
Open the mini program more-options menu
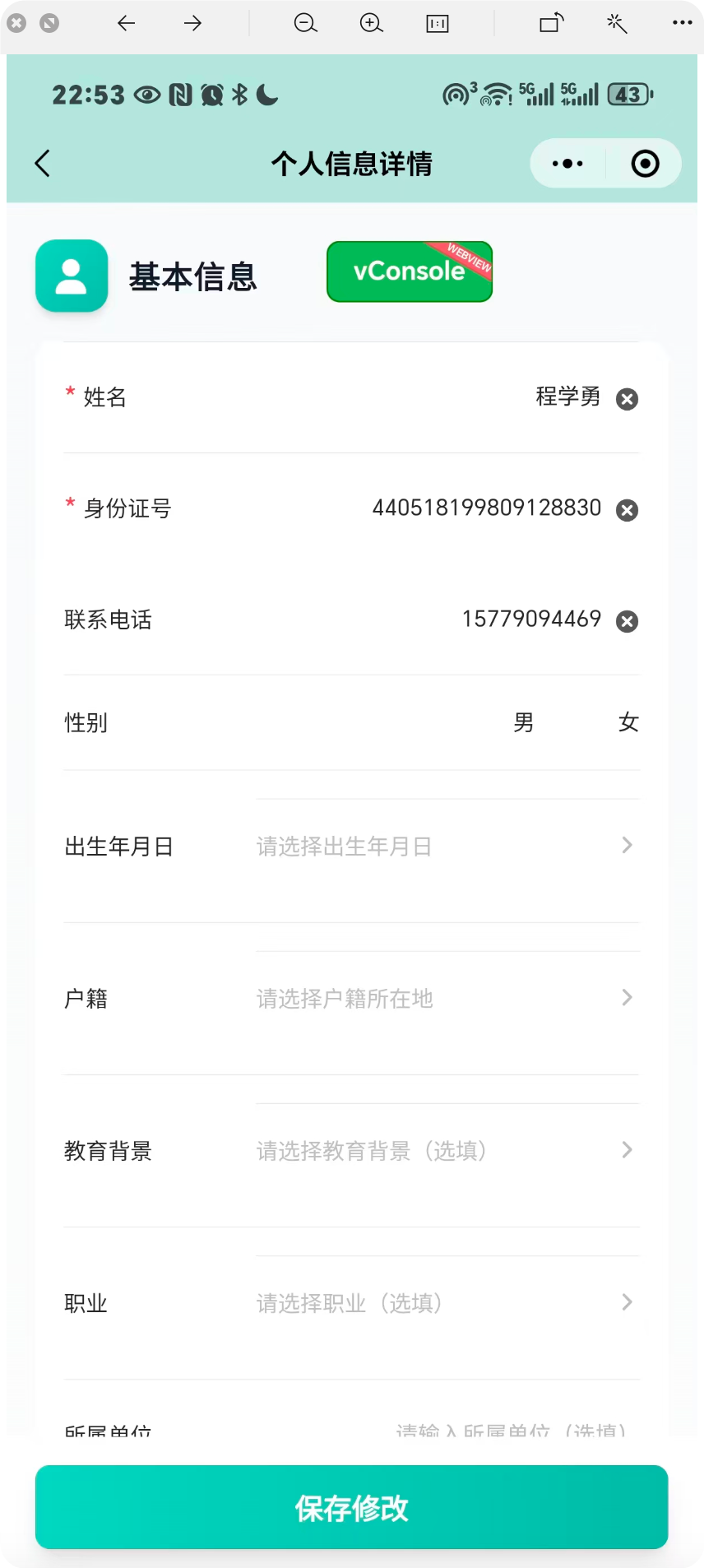pos(567,164)
